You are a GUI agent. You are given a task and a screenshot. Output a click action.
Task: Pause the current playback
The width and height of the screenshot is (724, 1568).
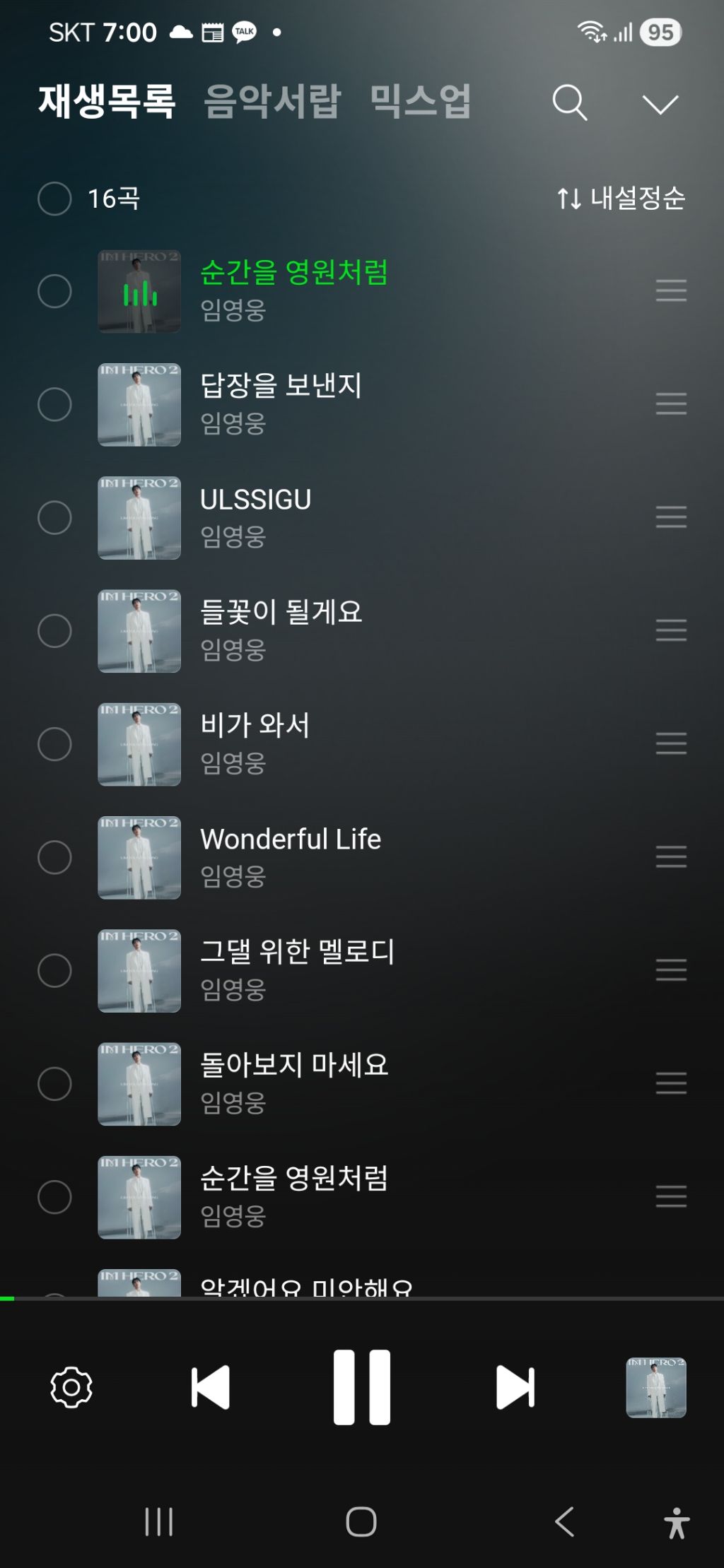[x=361, y=1386]
